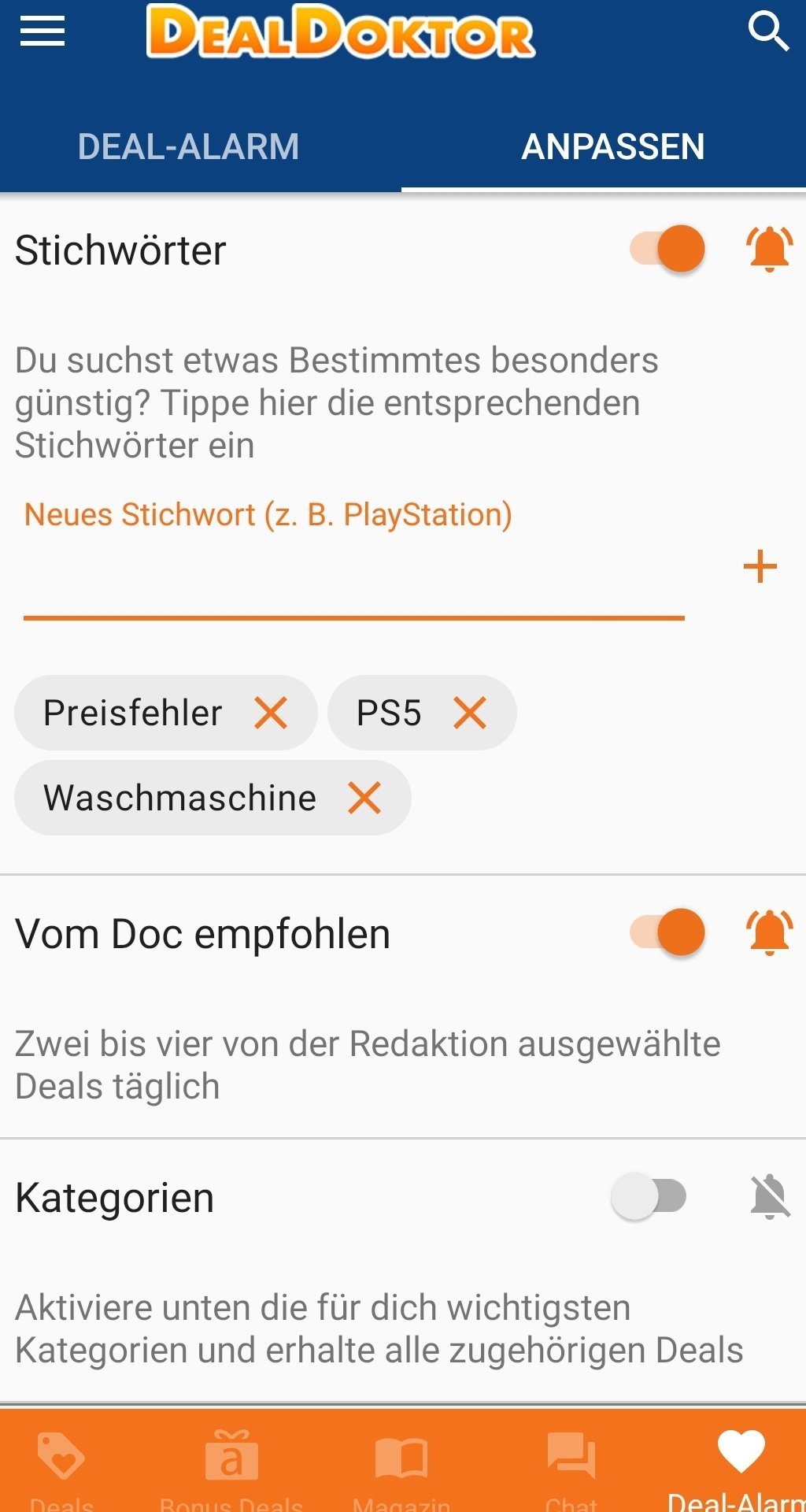
Task: Select the ANPASSEN tab
Action: (613, 146)
